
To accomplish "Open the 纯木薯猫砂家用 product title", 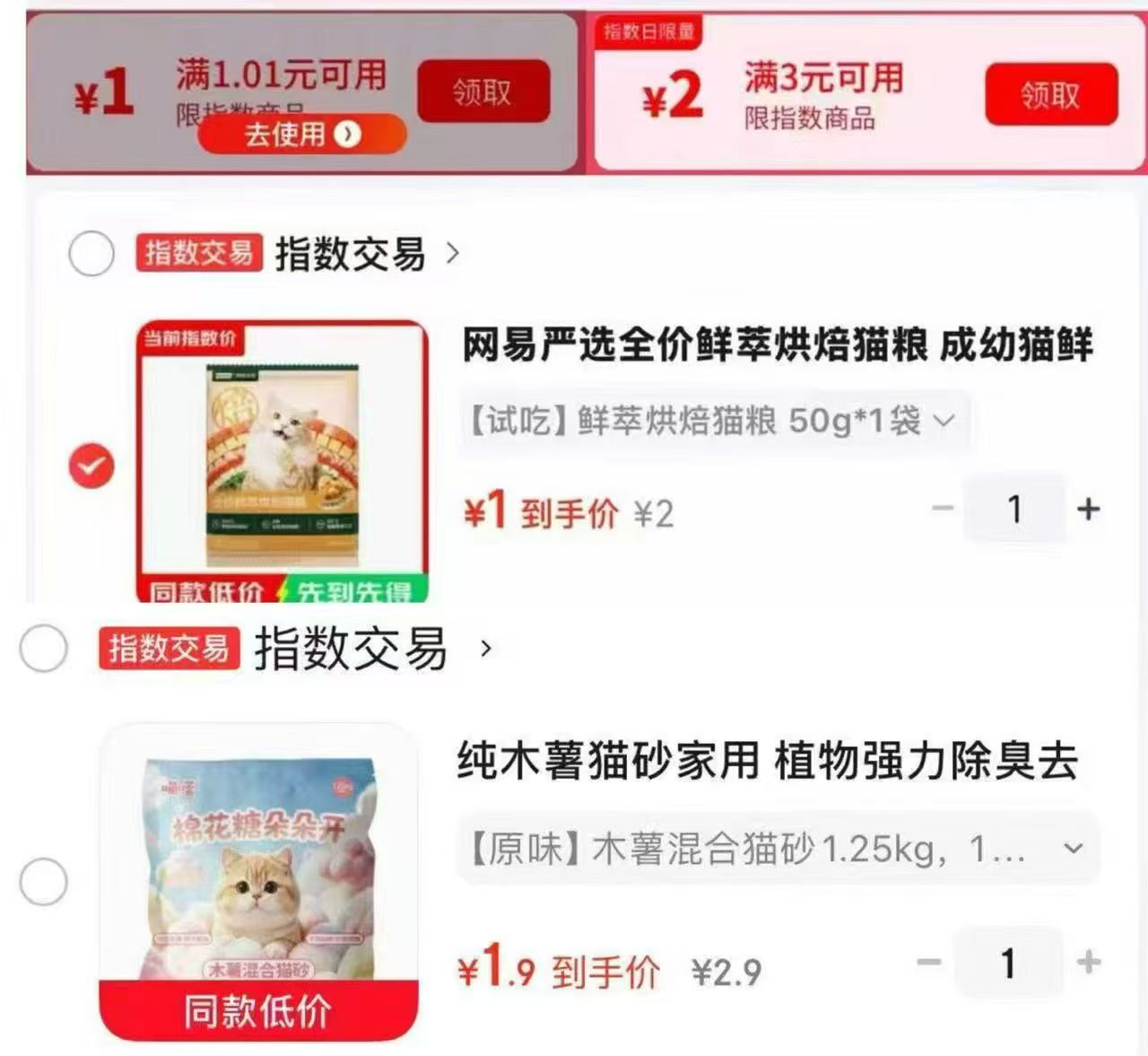I will (x=768, y=761).
